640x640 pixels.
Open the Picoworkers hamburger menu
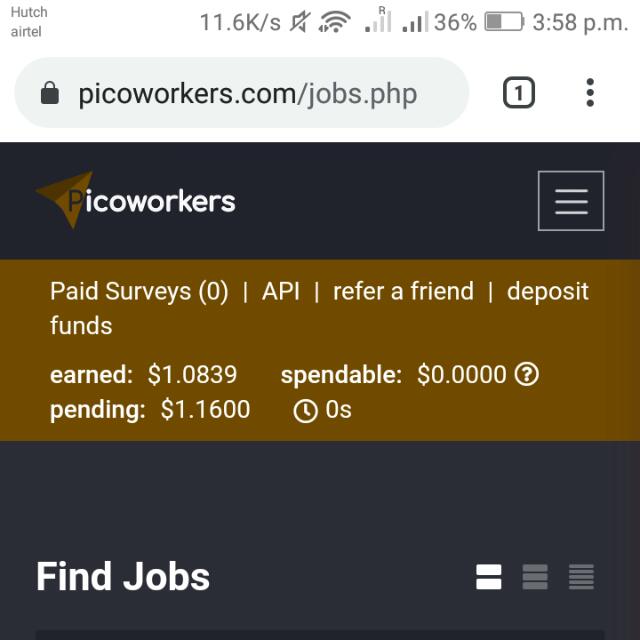570,201
